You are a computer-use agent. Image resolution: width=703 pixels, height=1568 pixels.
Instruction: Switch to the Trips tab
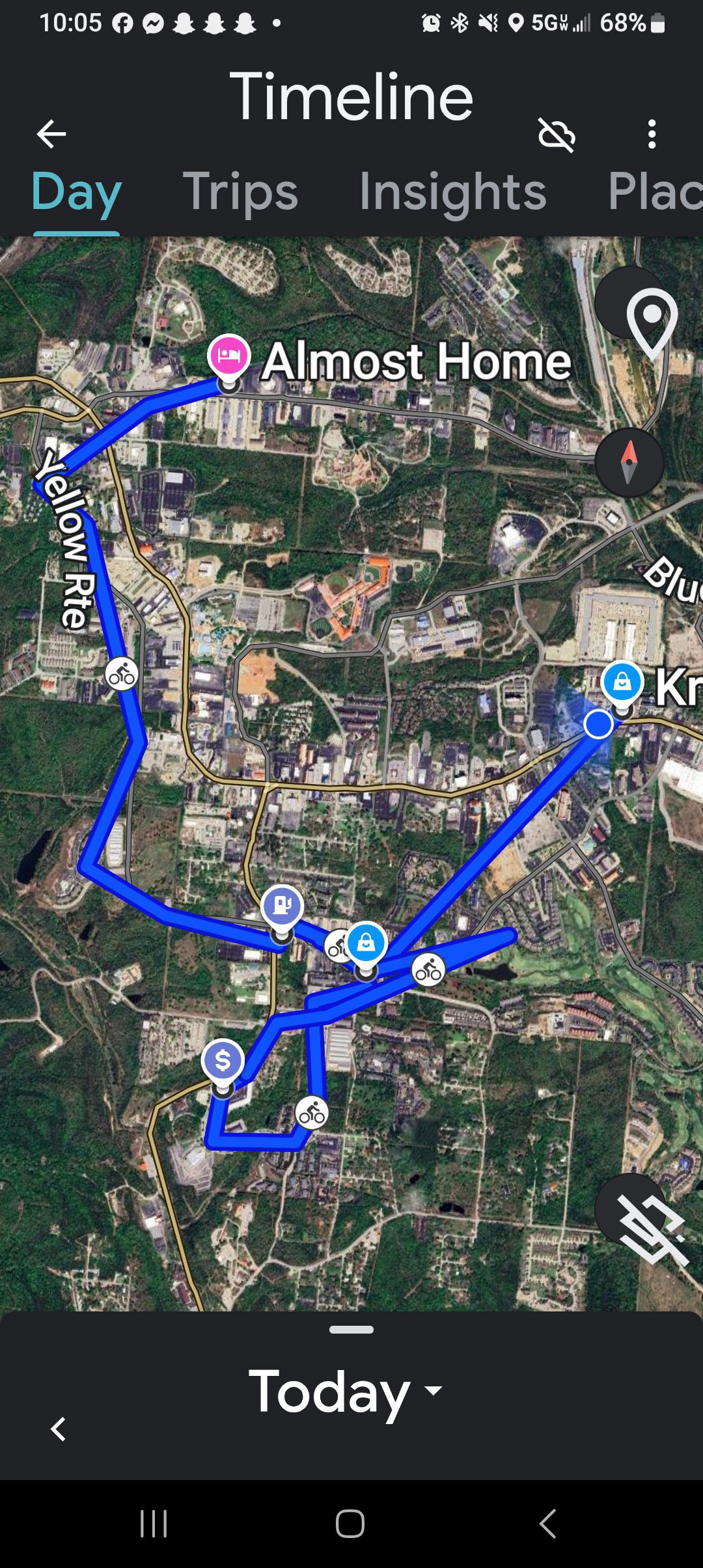(x=240, y=191)
